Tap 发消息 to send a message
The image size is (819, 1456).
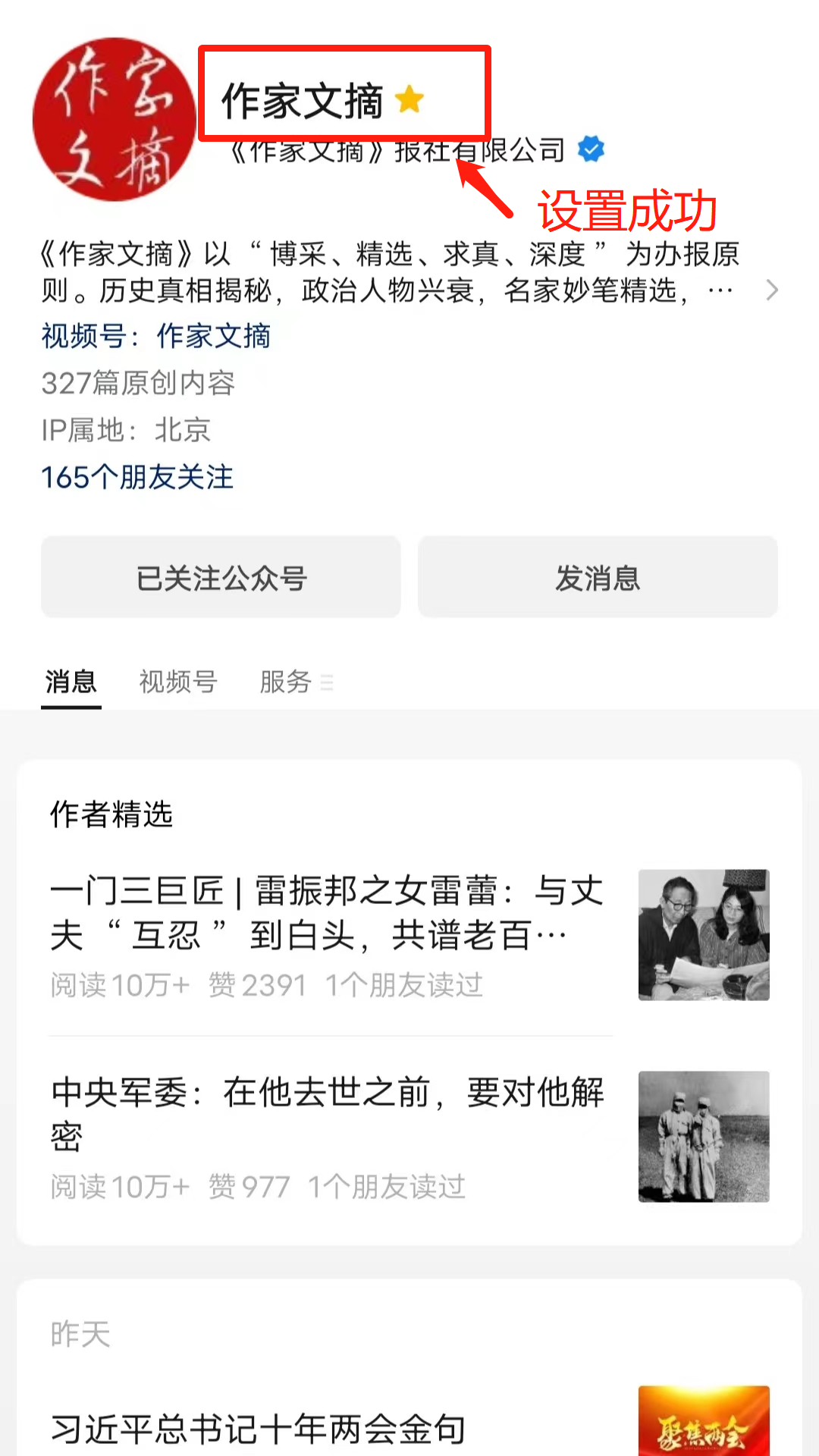598,578
